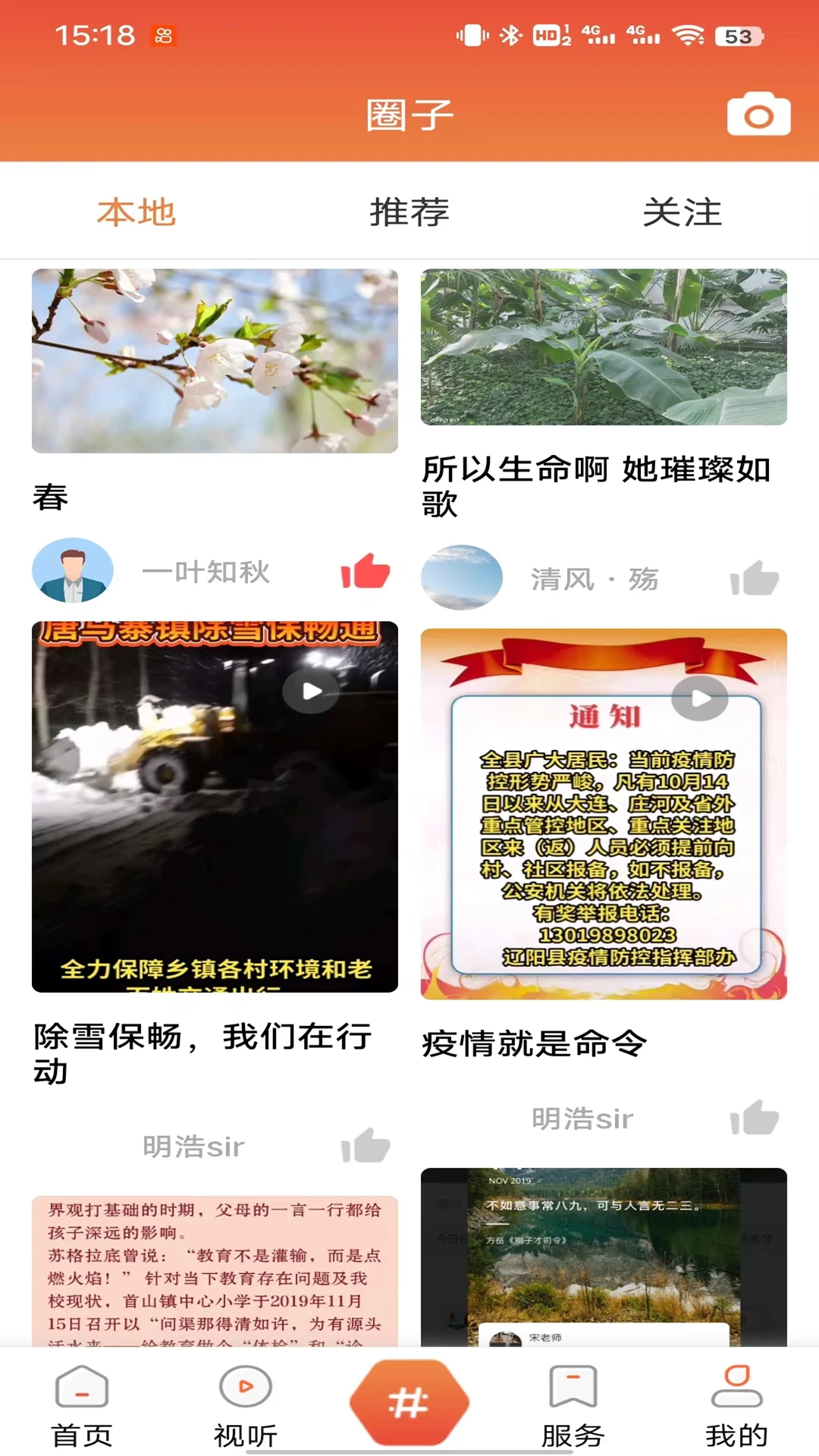Open the camera to create a post
The width and height of the screenshot is (819, 1456).
coord(758,114)
